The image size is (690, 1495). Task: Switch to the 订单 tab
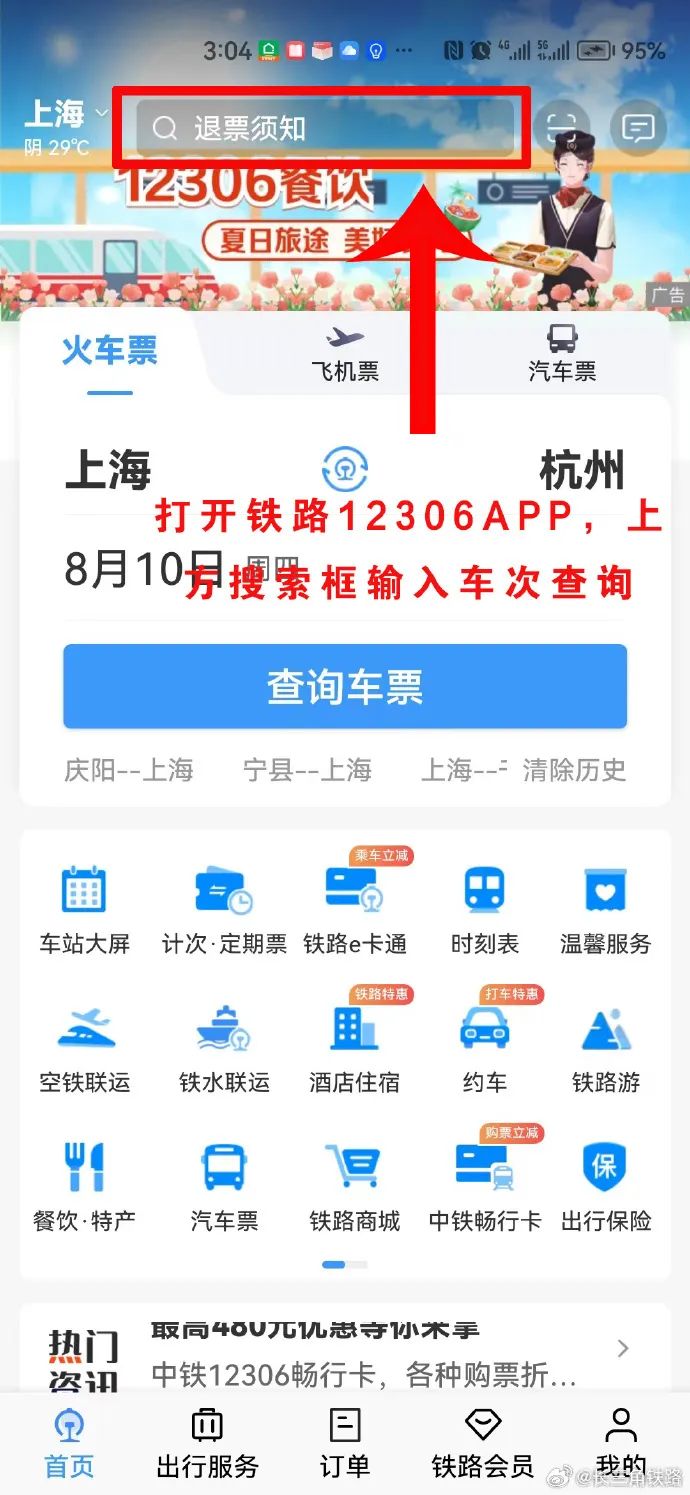click(x=345, y=1442)
